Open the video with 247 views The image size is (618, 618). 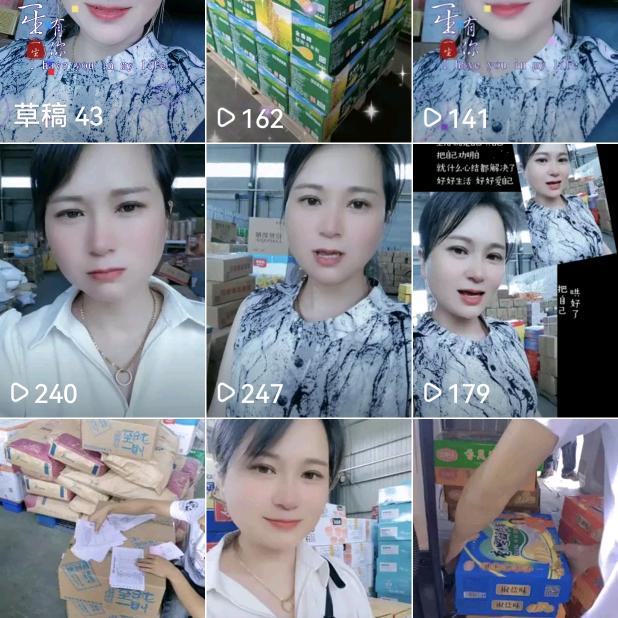[x=308, y=280]
